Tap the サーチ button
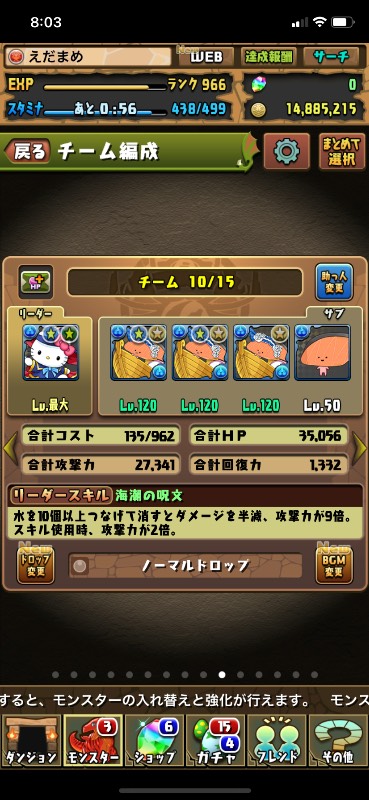The width and height of the screenshot is (369, 800). coord(332,57)
